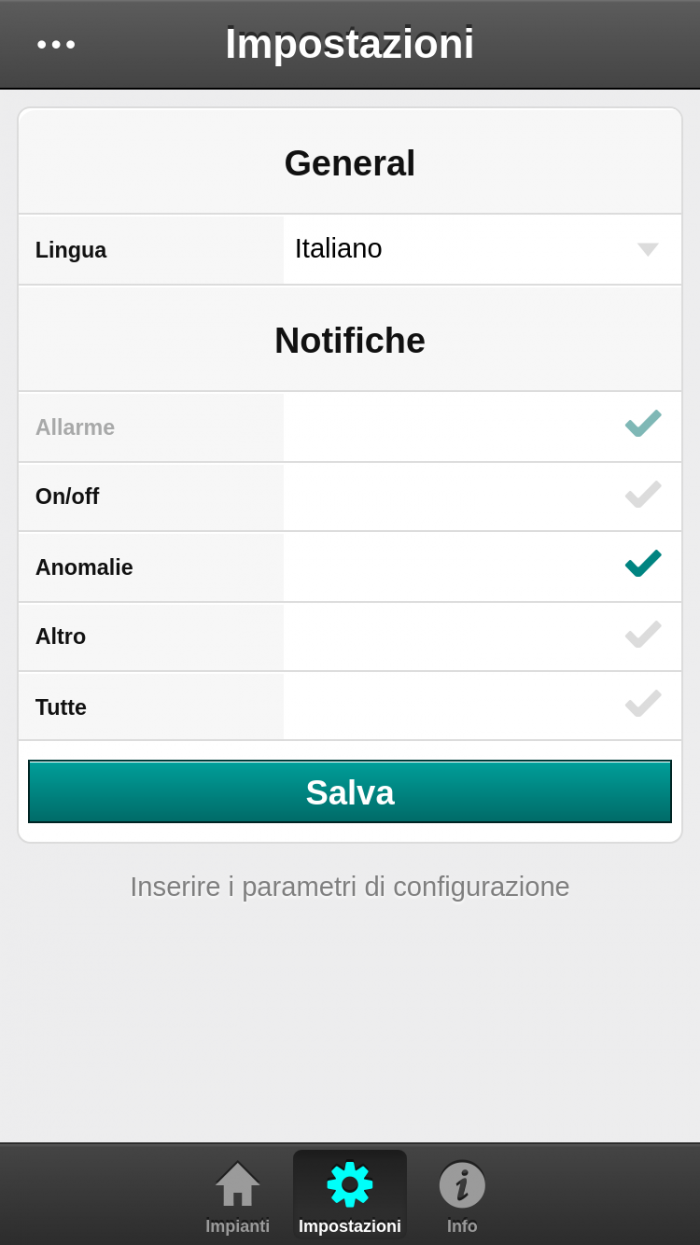Uncheck the Anomalie notifications option
Screen dimensions: 700x1245
click(643, 564)
